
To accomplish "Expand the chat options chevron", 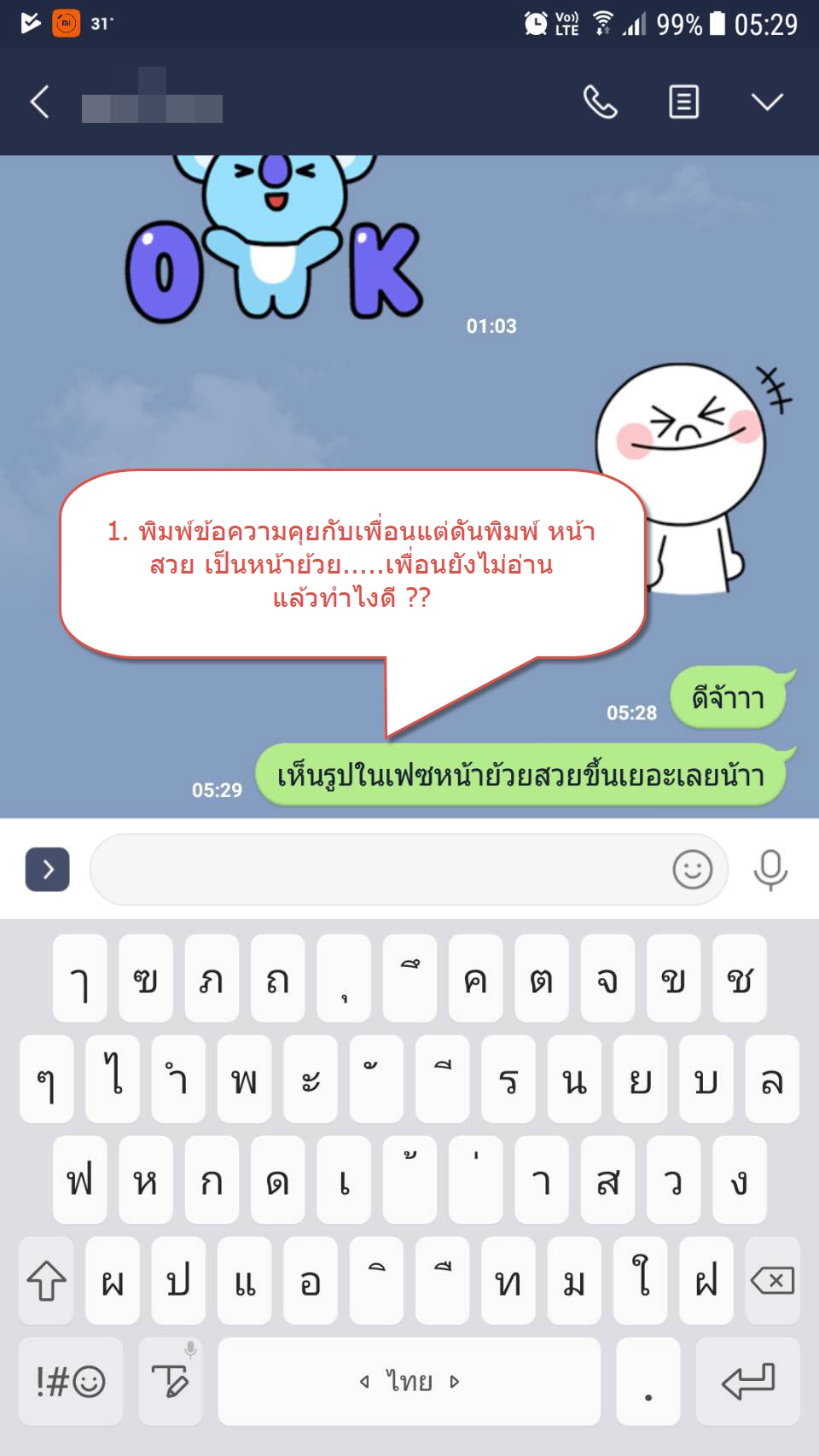I will (x=766, y=102).
